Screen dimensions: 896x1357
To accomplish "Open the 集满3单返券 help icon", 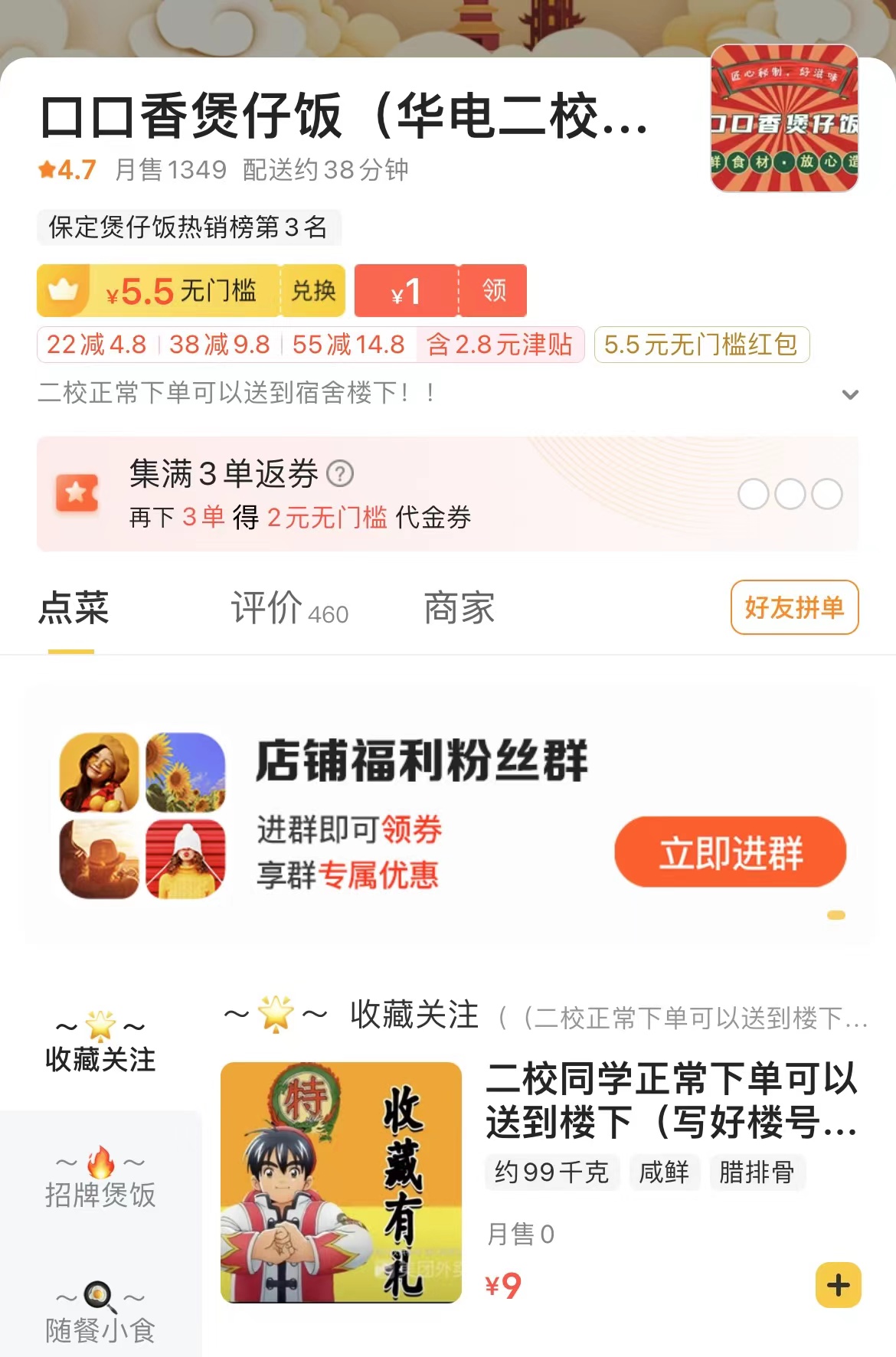I will [x=340, y=474].
